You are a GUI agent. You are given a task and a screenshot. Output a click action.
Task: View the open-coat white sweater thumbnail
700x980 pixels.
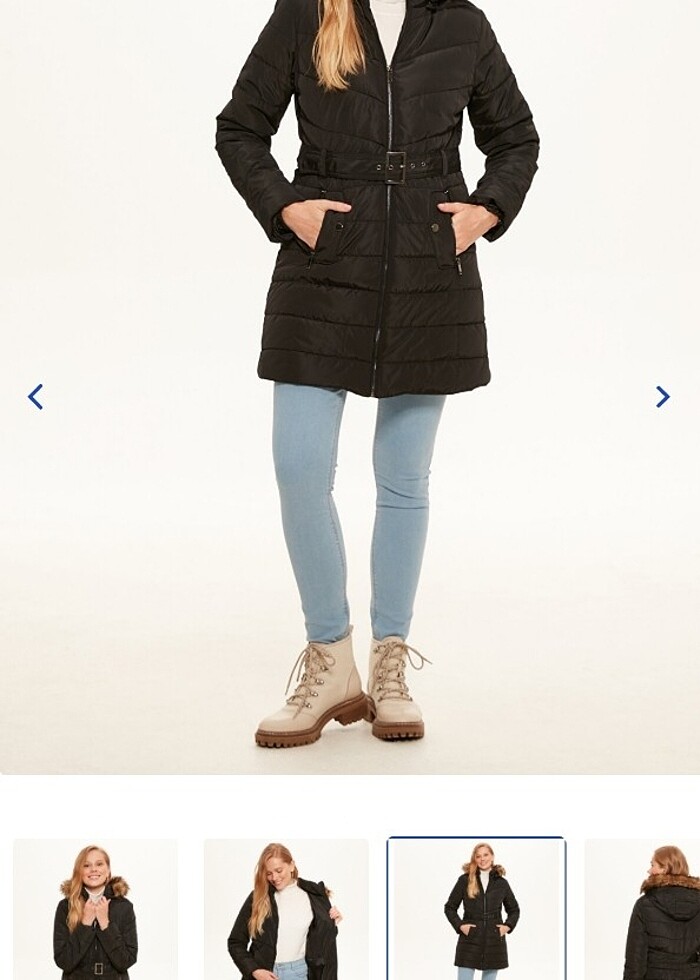[x=286, y=908]
